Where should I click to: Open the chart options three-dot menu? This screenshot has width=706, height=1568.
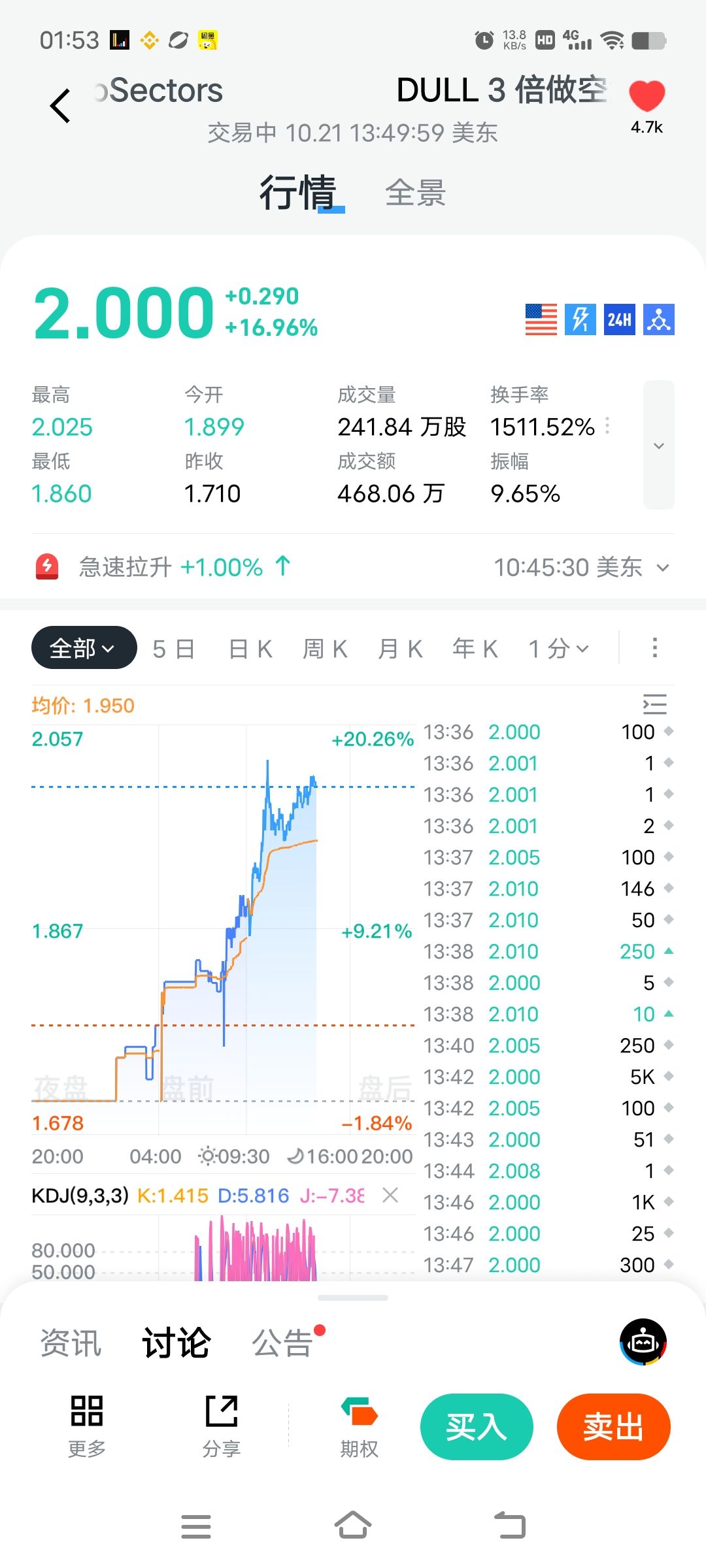(654, 648)
